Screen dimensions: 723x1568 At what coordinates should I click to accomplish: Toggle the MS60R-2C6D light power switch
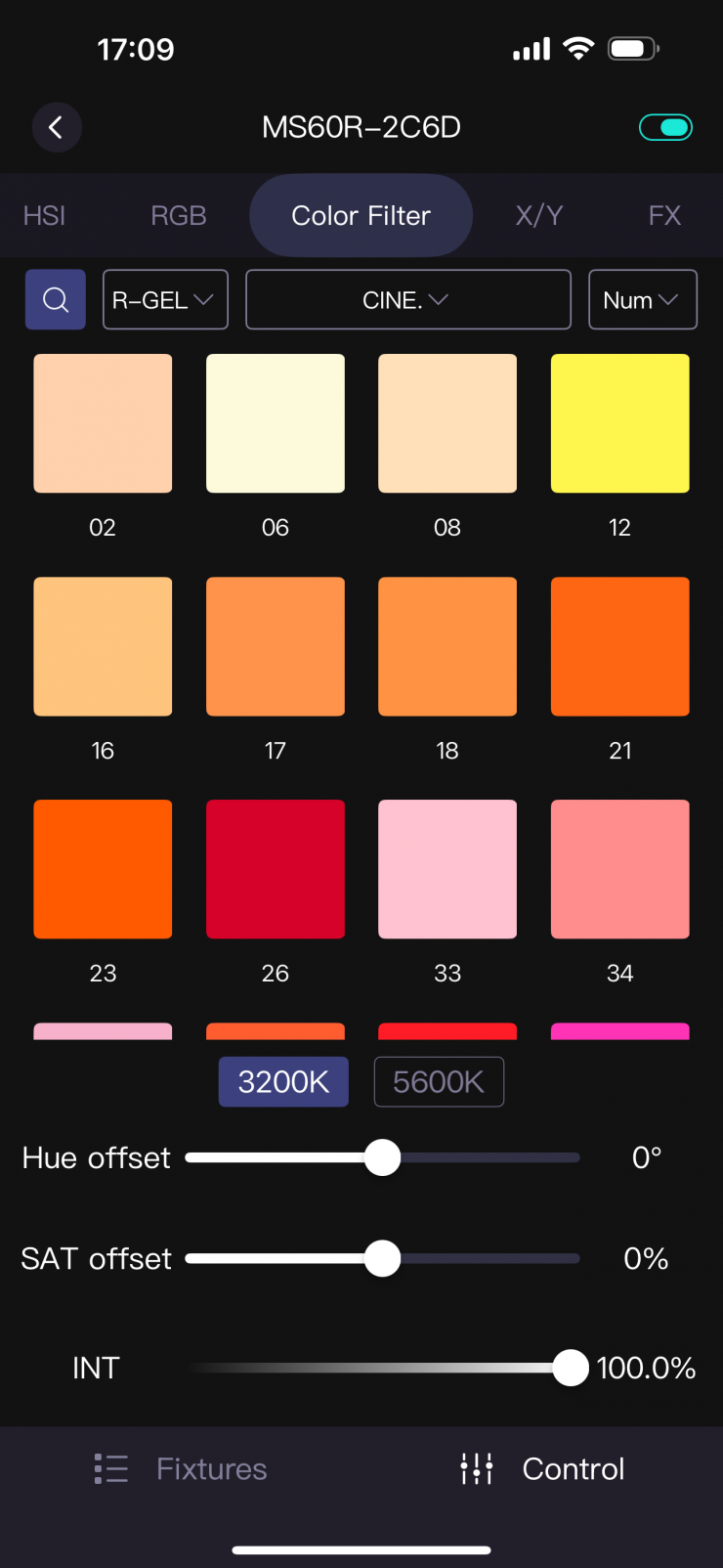[x=665, y=127]
